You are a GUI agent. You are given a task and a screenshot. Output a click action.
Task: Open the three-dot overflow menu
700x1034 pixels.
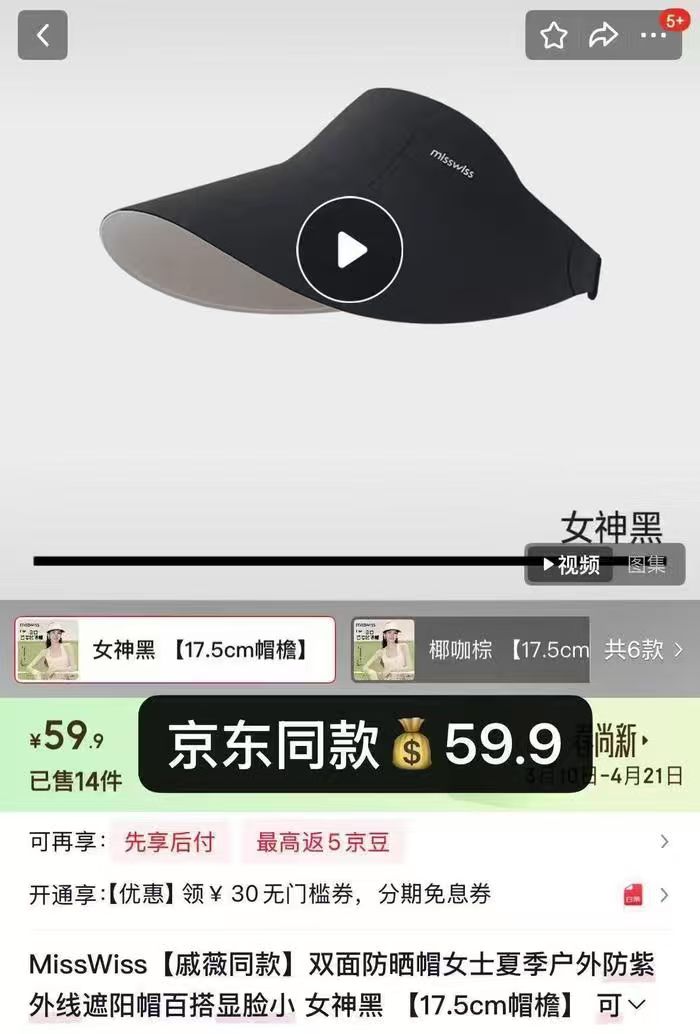point(653,36)
